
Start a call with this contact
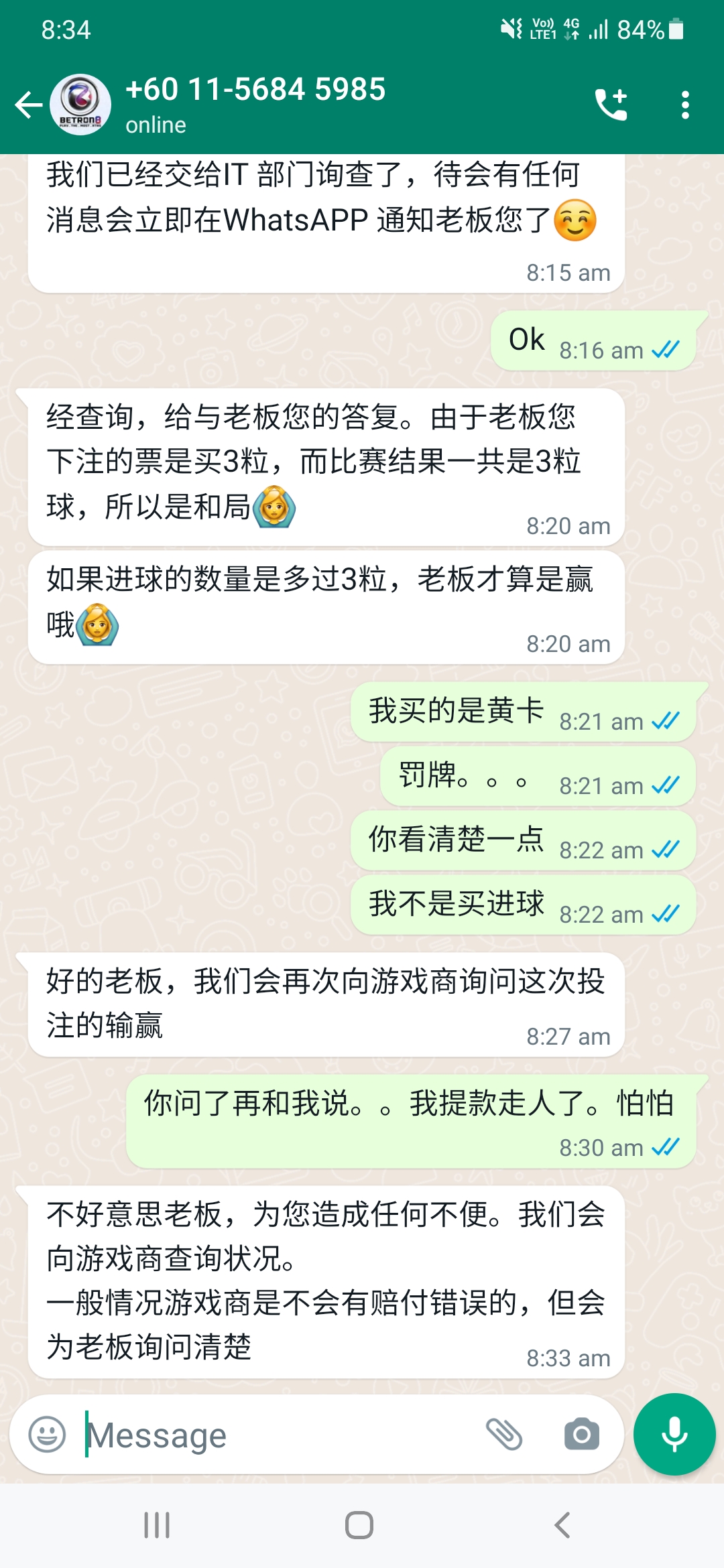(611, 105)
